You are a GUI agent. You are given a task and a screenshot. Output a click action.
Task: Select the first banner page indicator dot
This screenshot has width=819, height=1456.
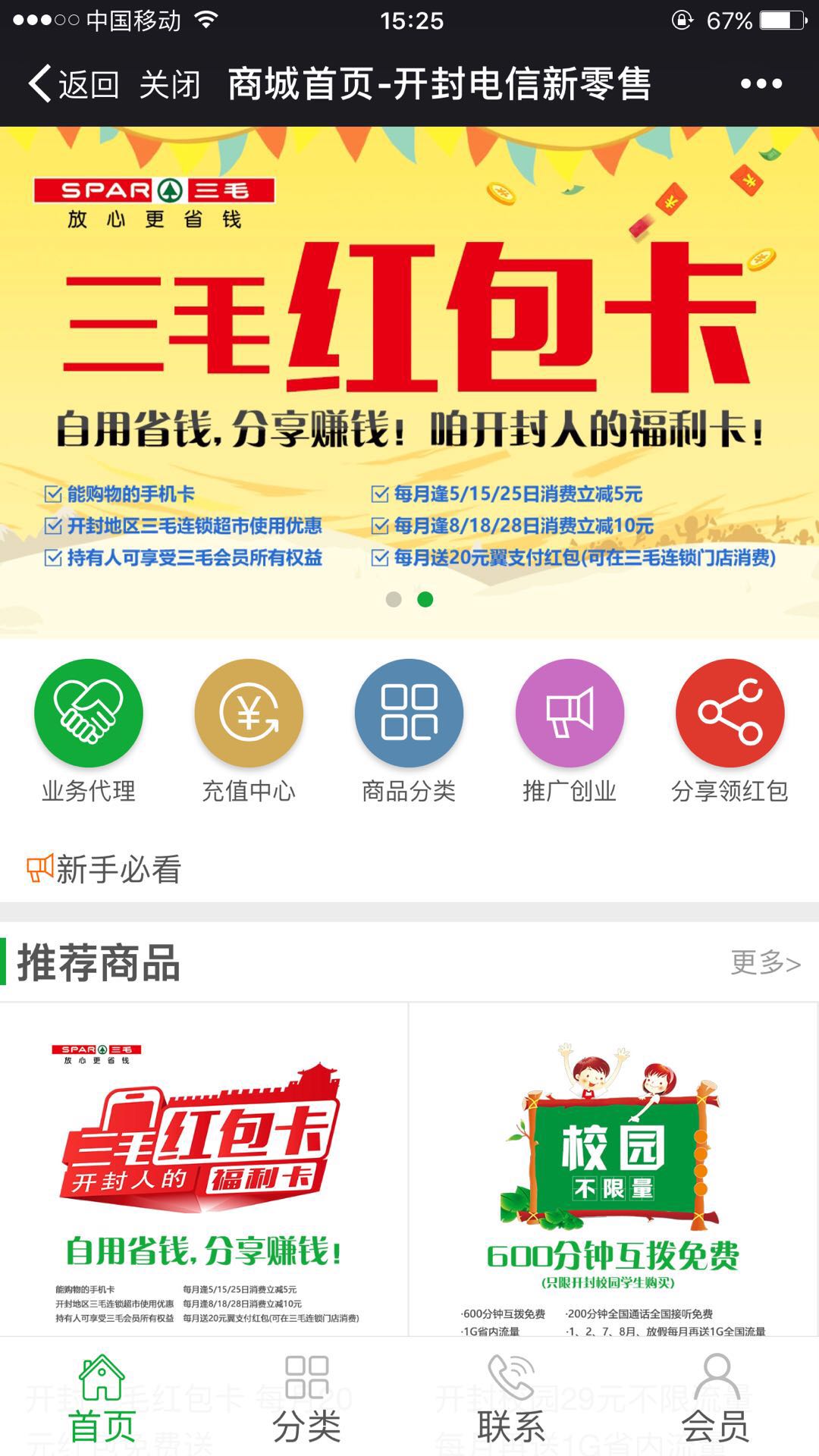tap(394, 600)
